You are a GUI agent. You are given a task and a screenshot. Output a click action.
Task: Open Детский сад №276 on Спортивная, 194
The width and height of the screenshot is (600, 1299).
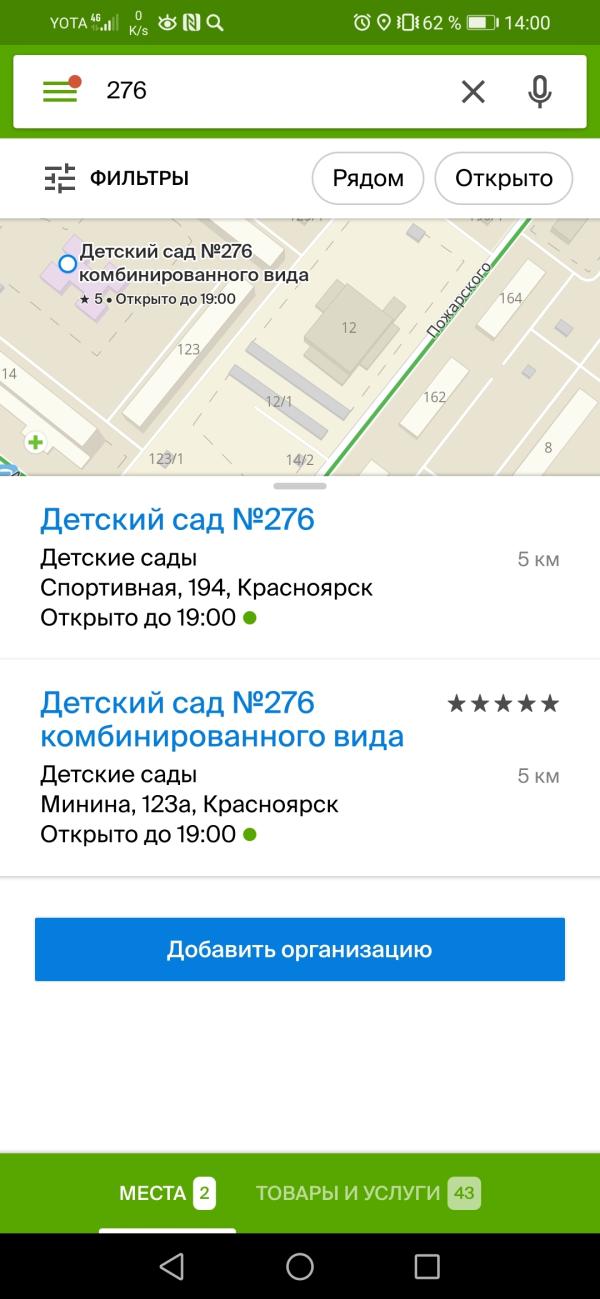click(x=177, y=519)
